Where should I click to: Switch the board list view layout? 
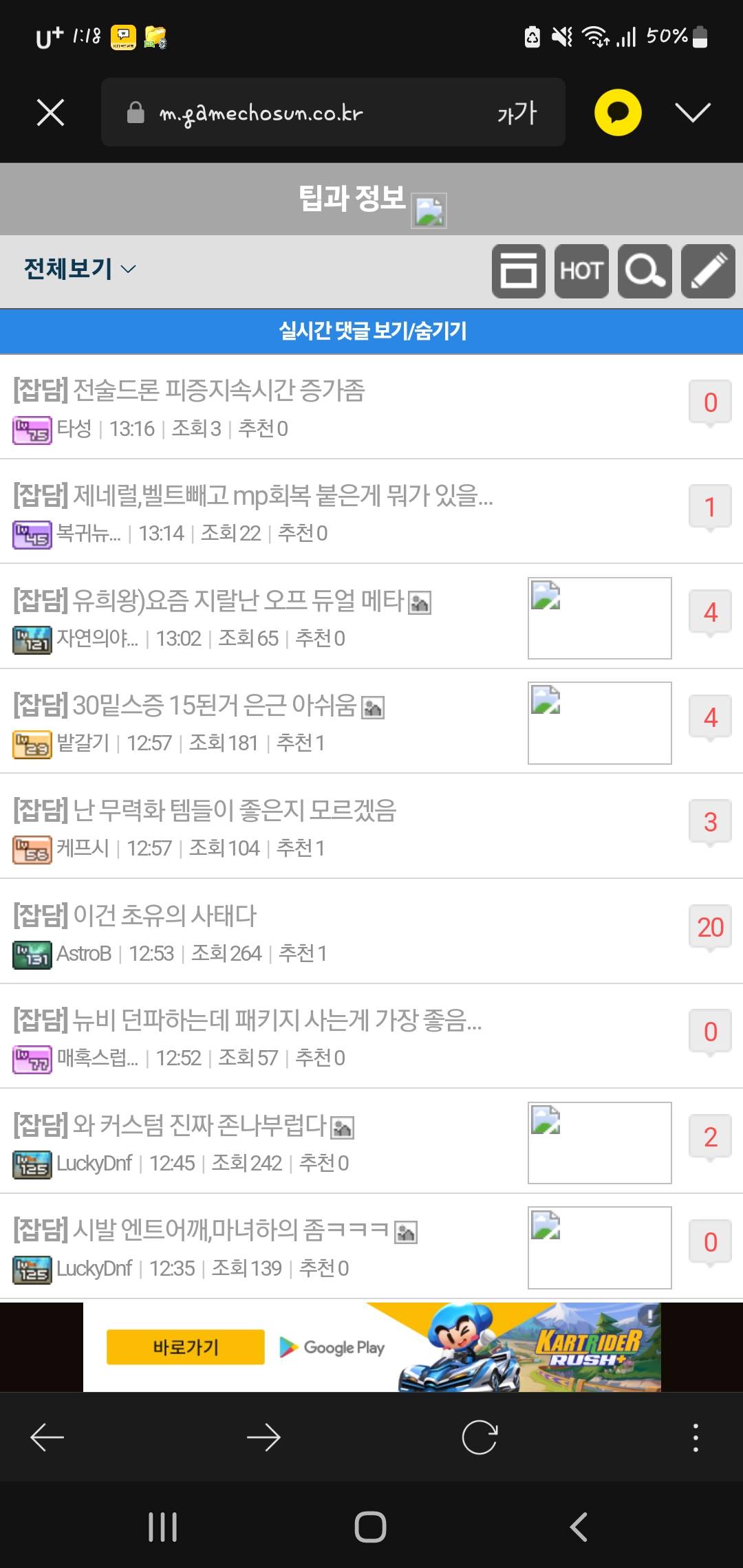coord(519,271)
